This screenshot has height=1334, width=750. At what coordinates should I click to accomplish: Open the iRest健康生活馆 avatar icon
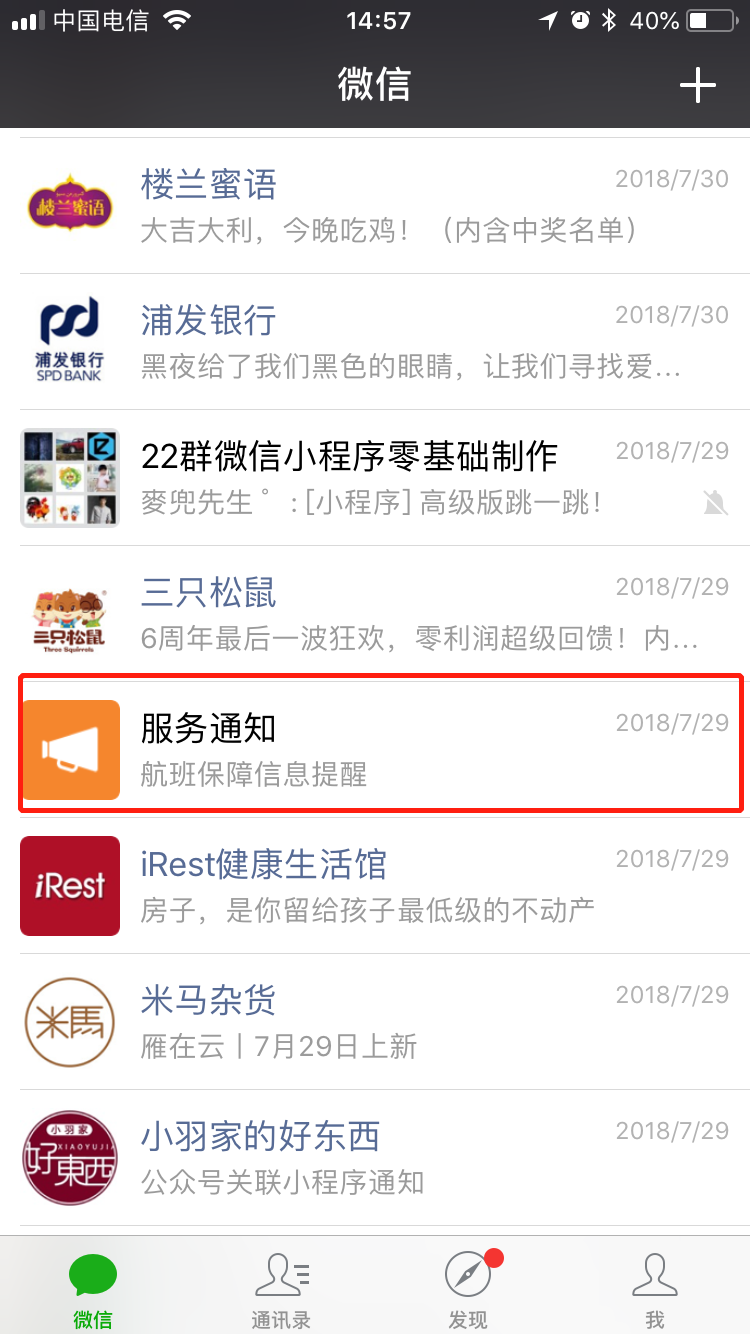tap(70, 886)
